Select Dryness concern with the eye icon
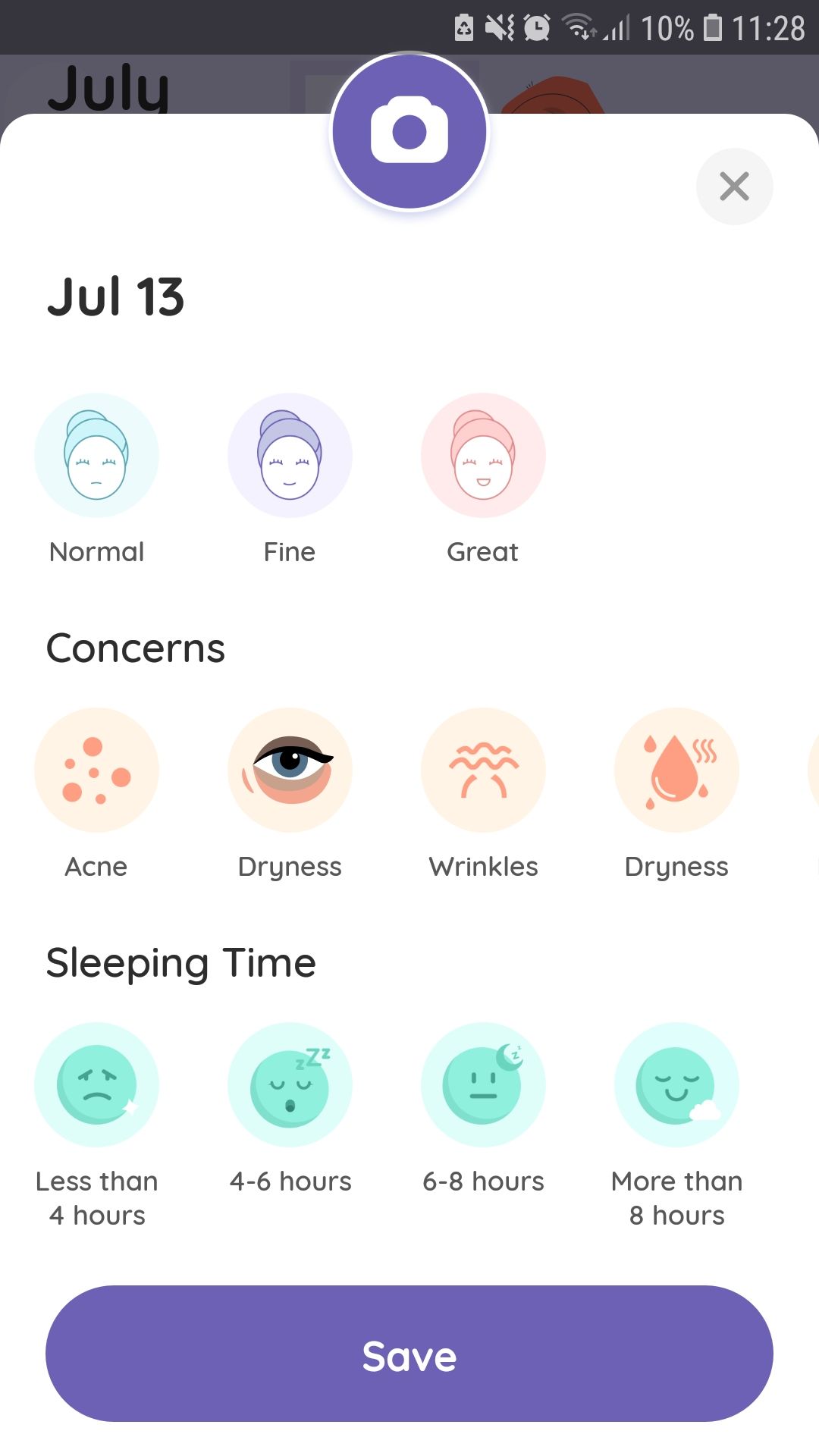 click(290, 770)
